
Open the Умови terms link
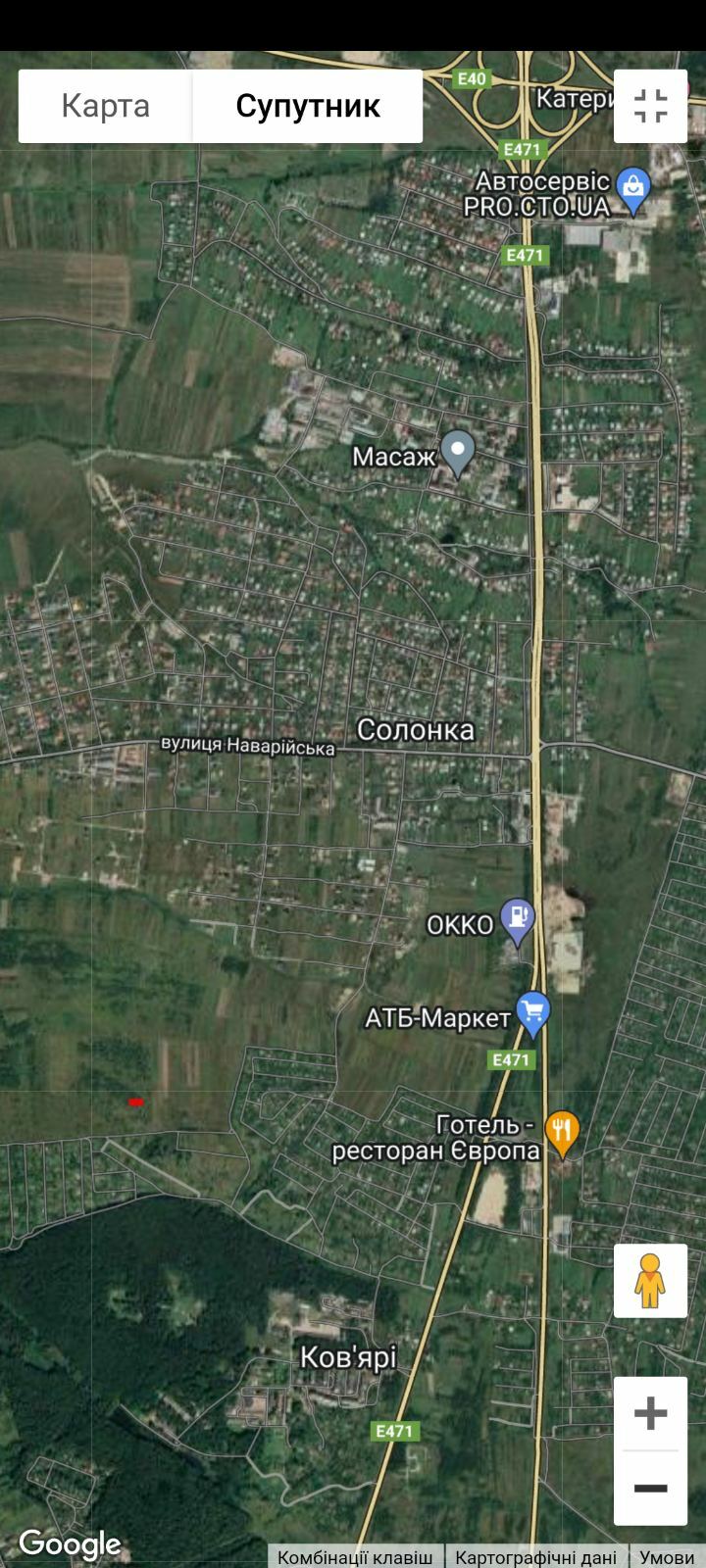667,1557
